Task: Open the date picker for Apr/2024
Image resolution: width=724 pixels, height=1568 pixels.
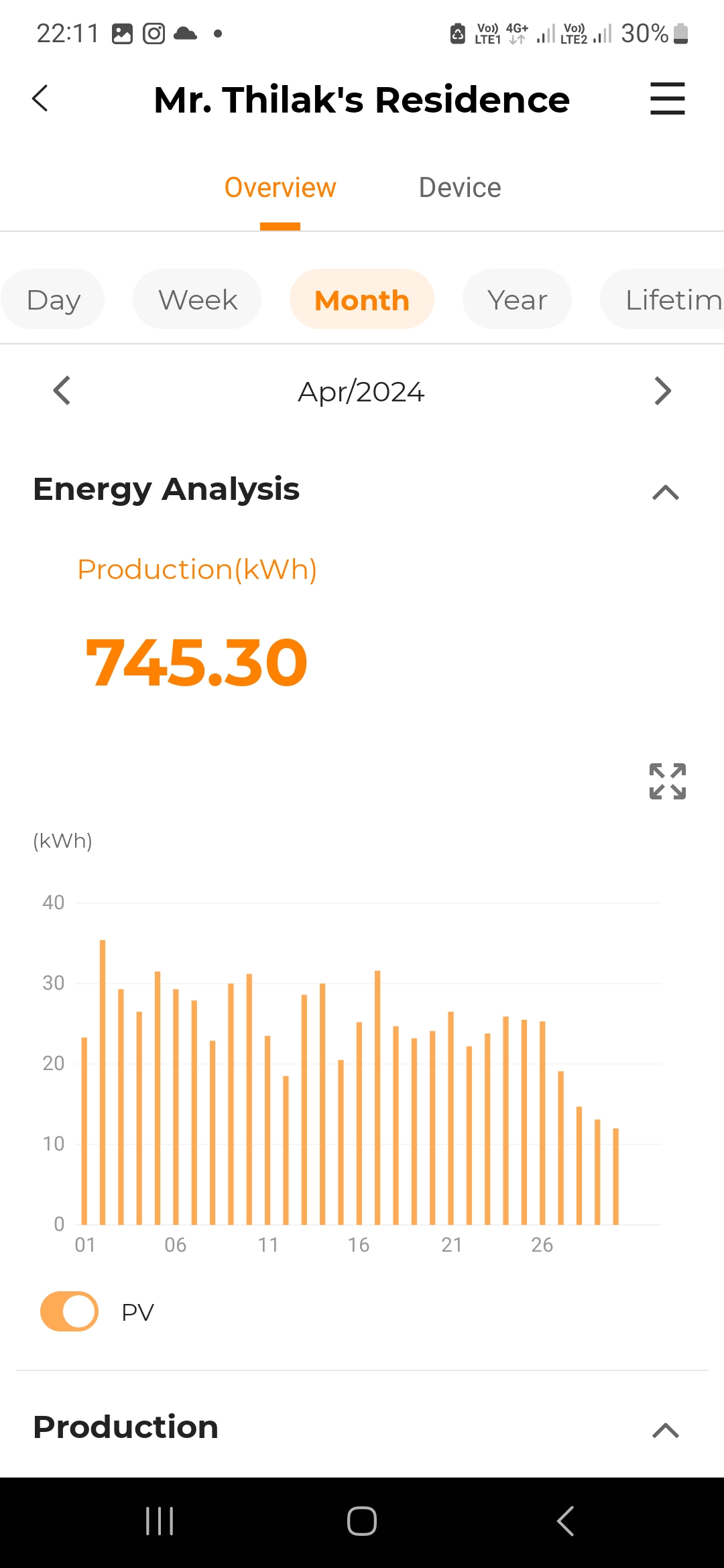Action: point(361,392)
